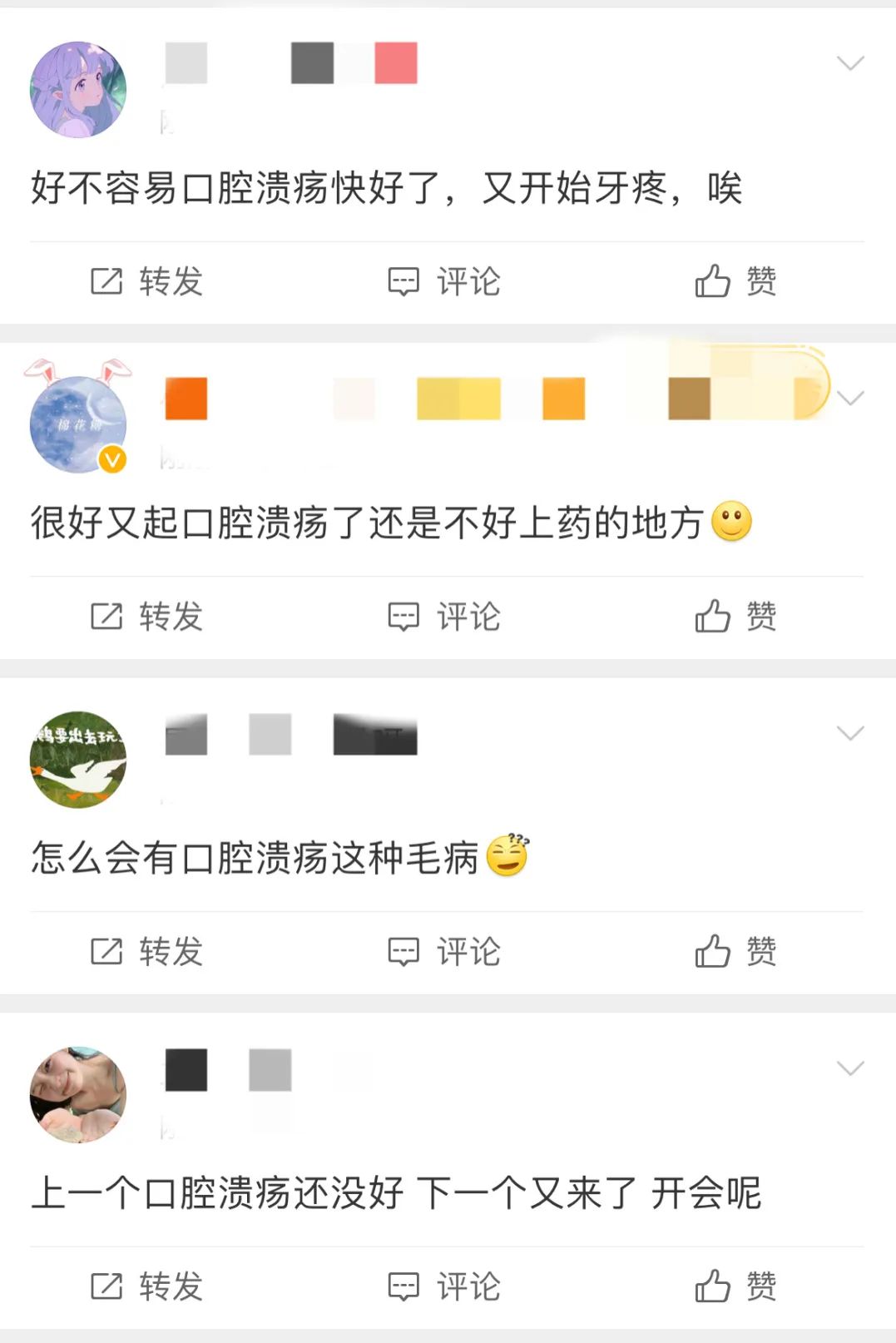Screen dimensions: 896x1343
Task: Like the 下一个又来了 开会呢 post
Action: (x=735, y=1286)
